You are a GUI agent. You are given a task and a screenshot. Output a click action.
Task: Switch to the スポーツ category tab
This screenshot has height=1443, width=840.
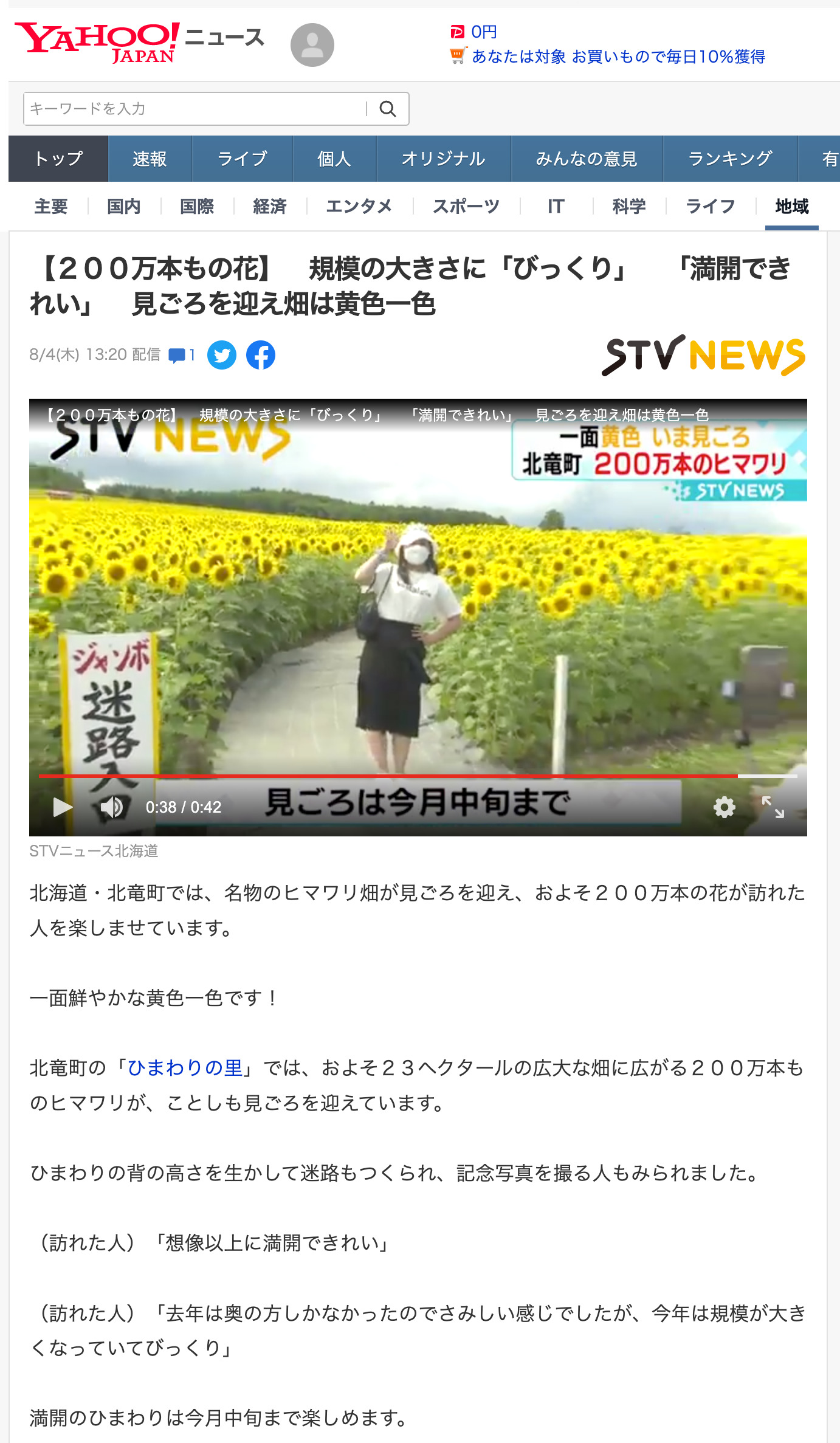[x=466, y=207]
